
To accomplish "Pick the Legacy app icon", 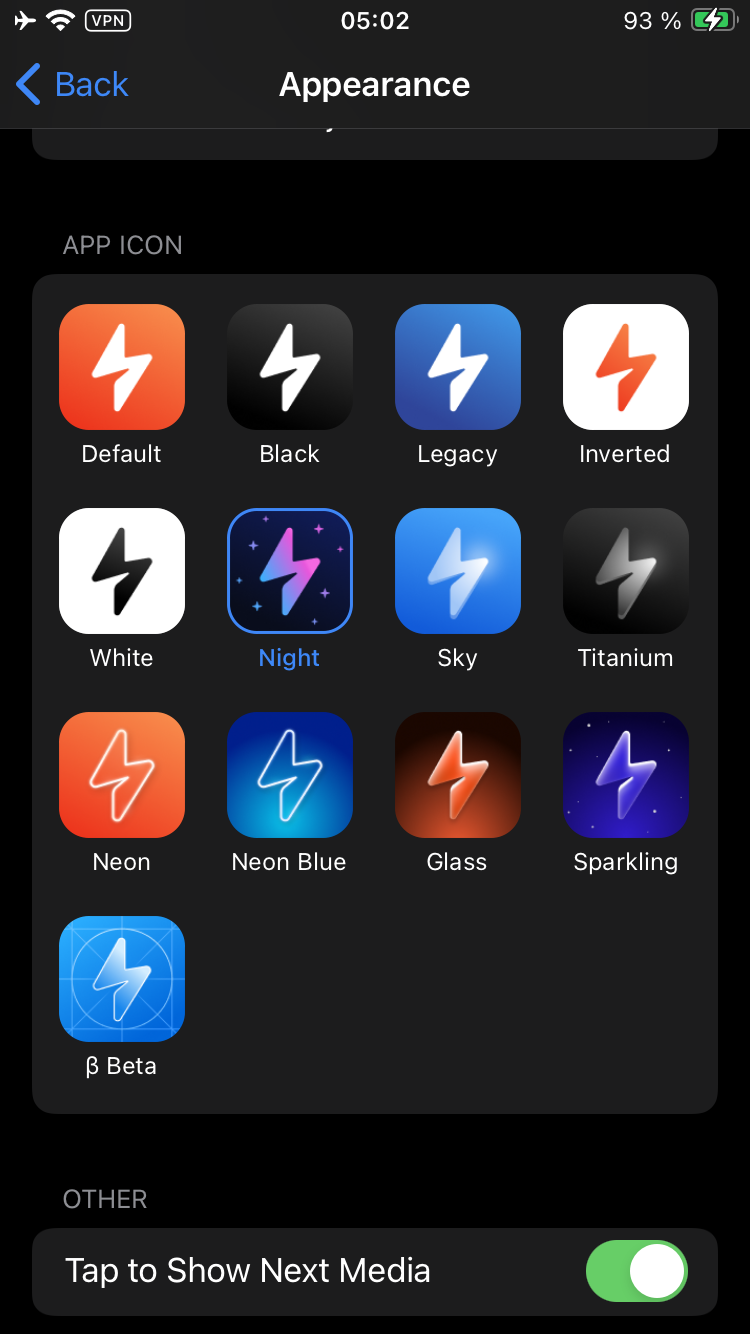I will pos(458,367).
